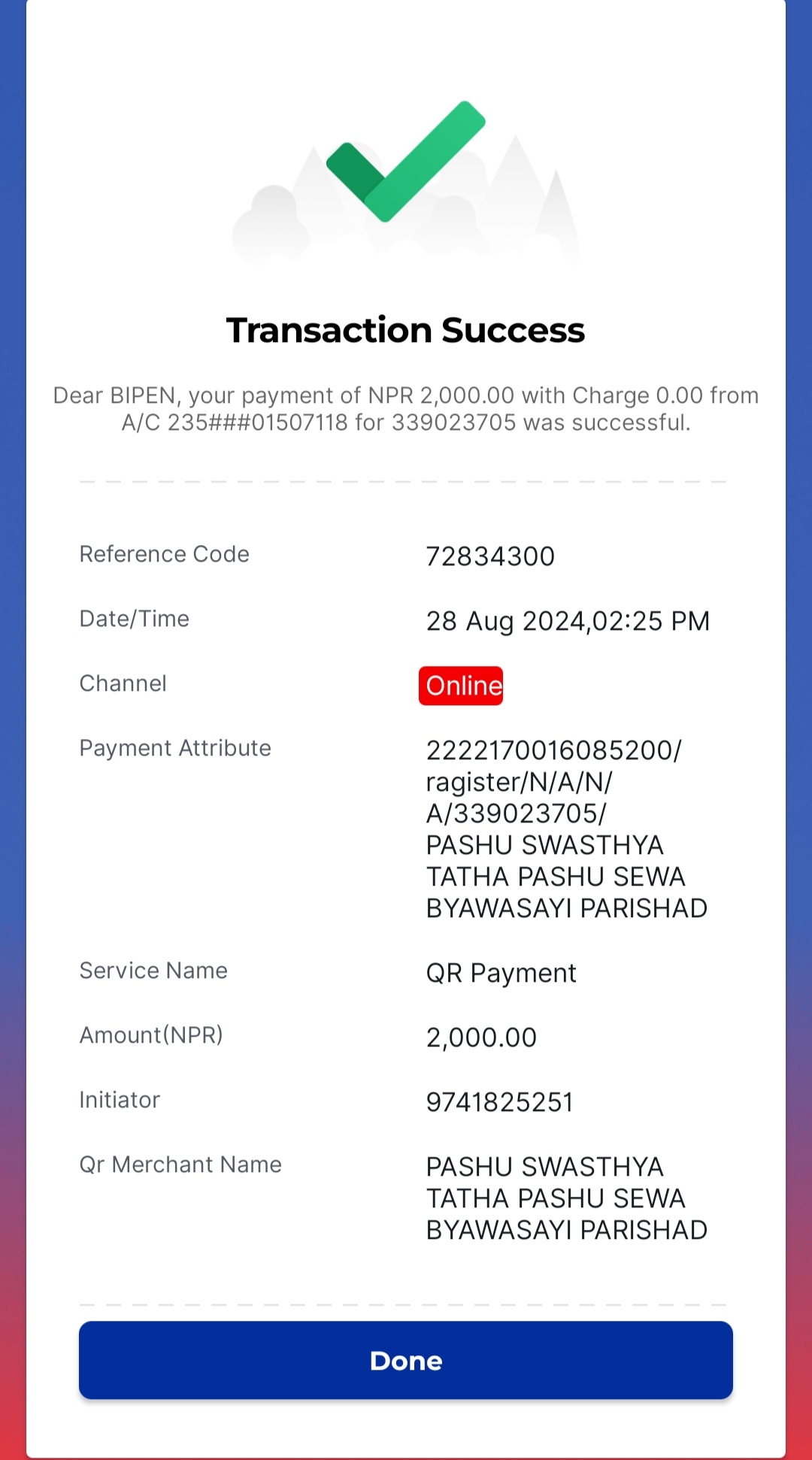Tap the Done button

406,1360
